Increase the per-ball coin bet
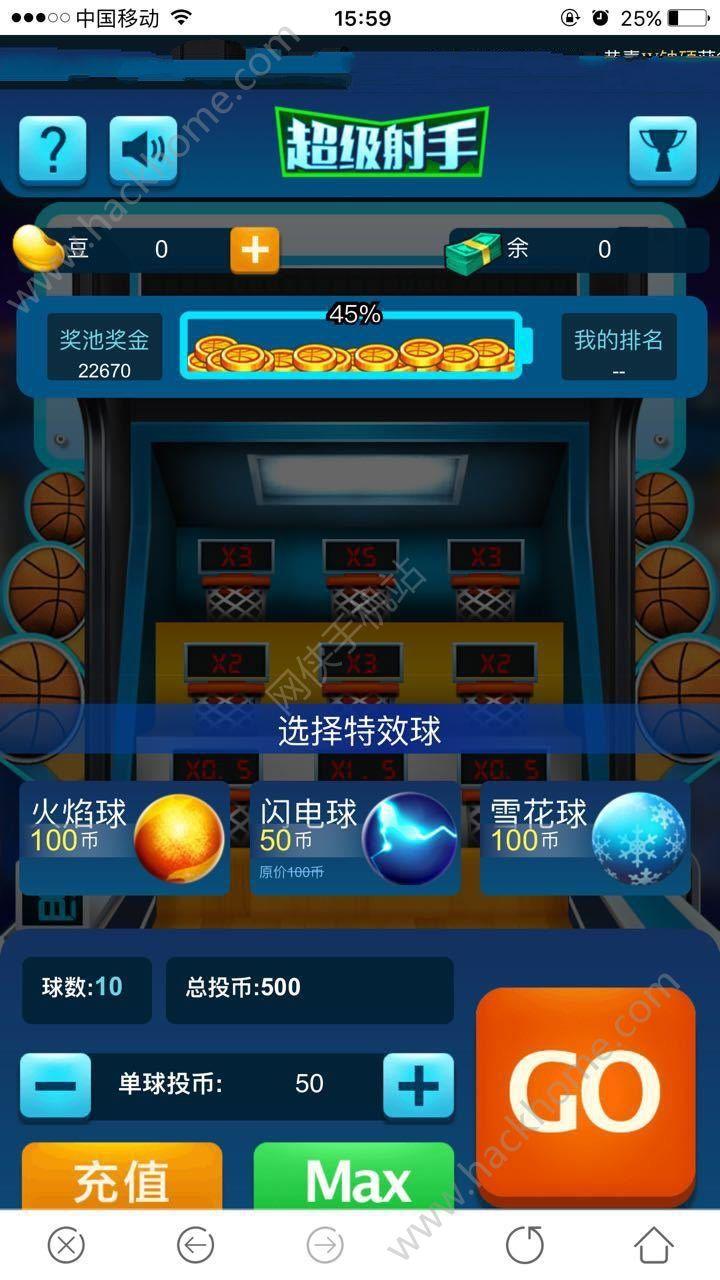The width and height of the screenshot is (720, 1280). 418,1085
